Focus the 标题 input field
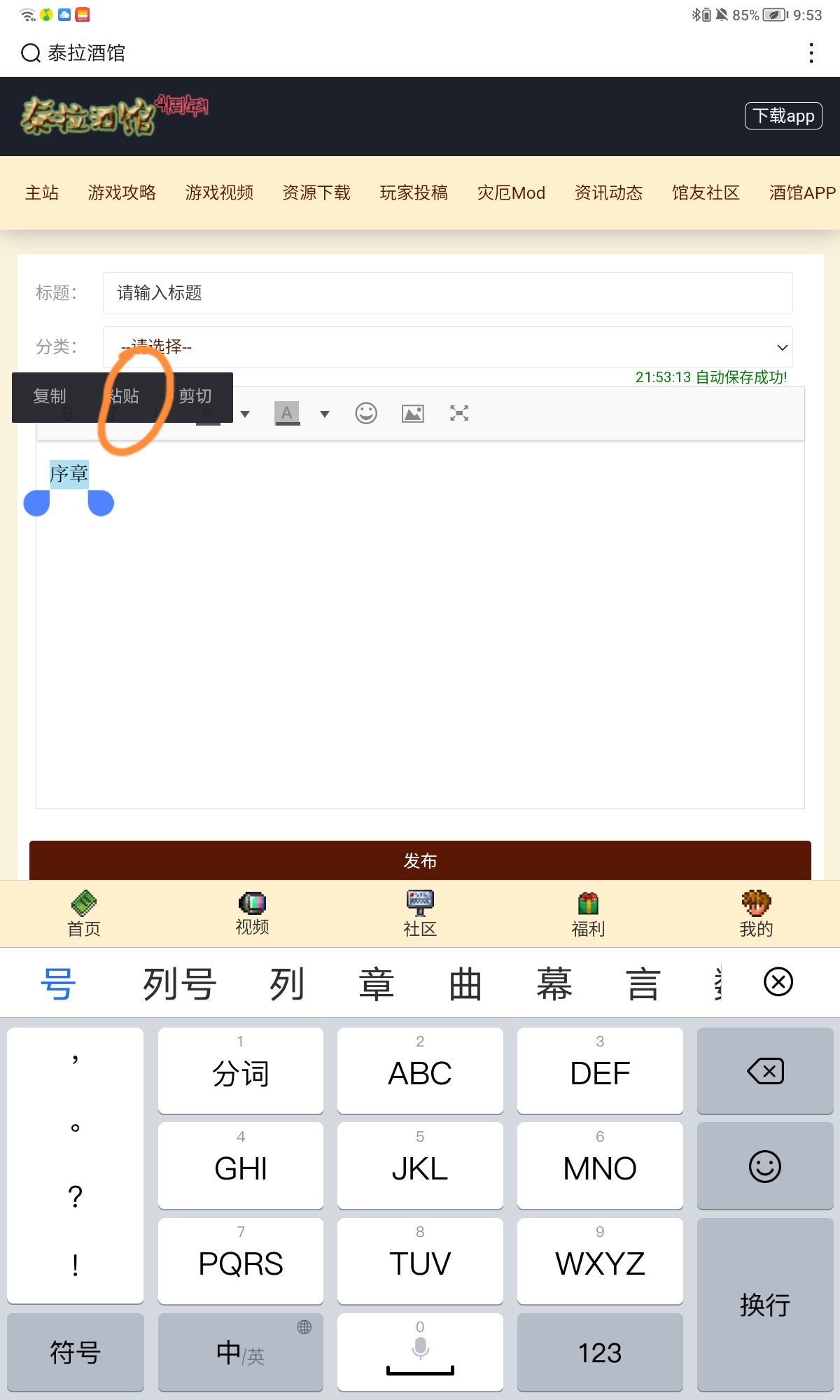This screenshot has width=840, height=1400. pos(447,293)
